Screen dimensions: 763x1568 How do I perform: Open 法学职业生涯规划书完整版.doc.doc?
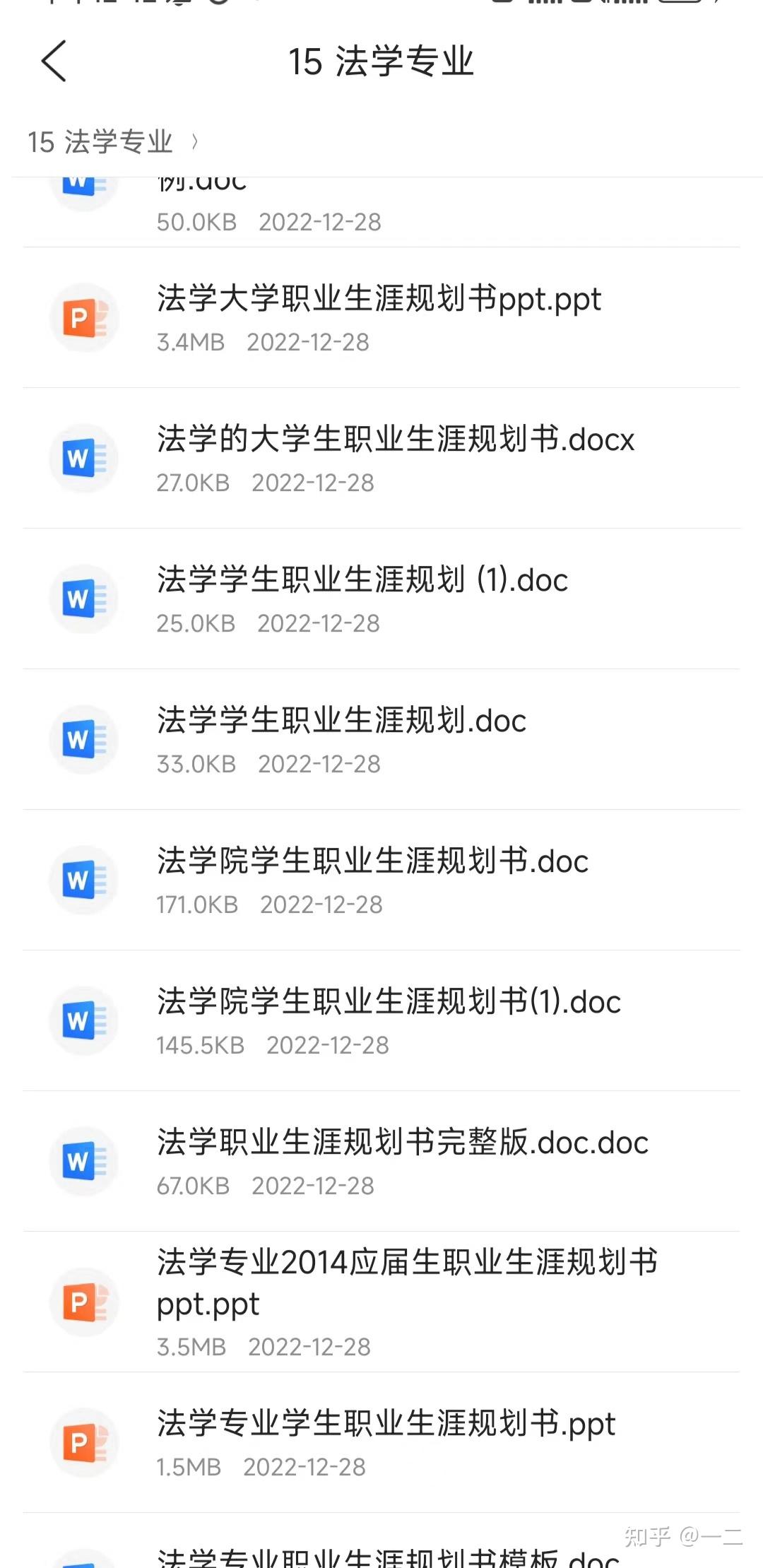tap(402, 1161)
